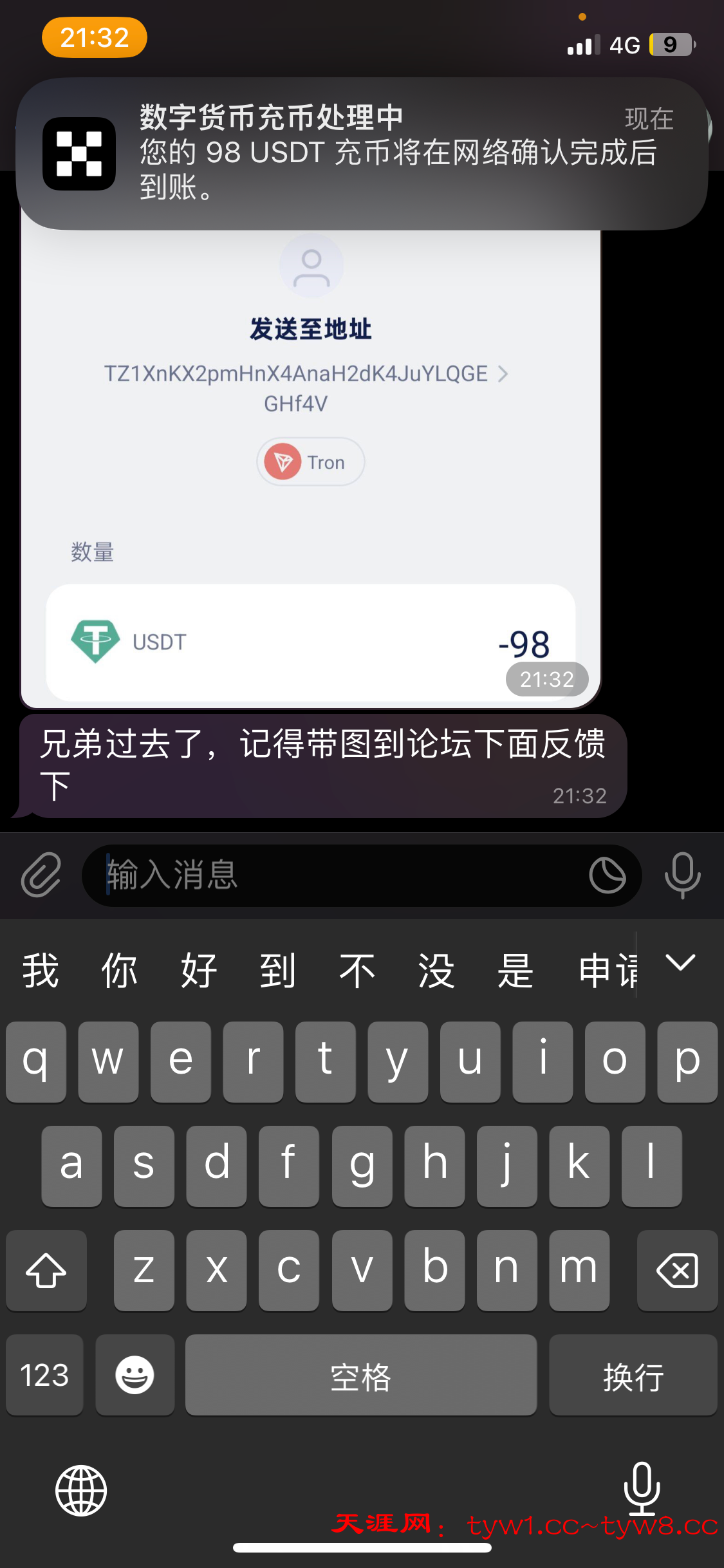Focus the 输入消息 message field
This screenshot has width=724, height=1568.
coord(335,875)
